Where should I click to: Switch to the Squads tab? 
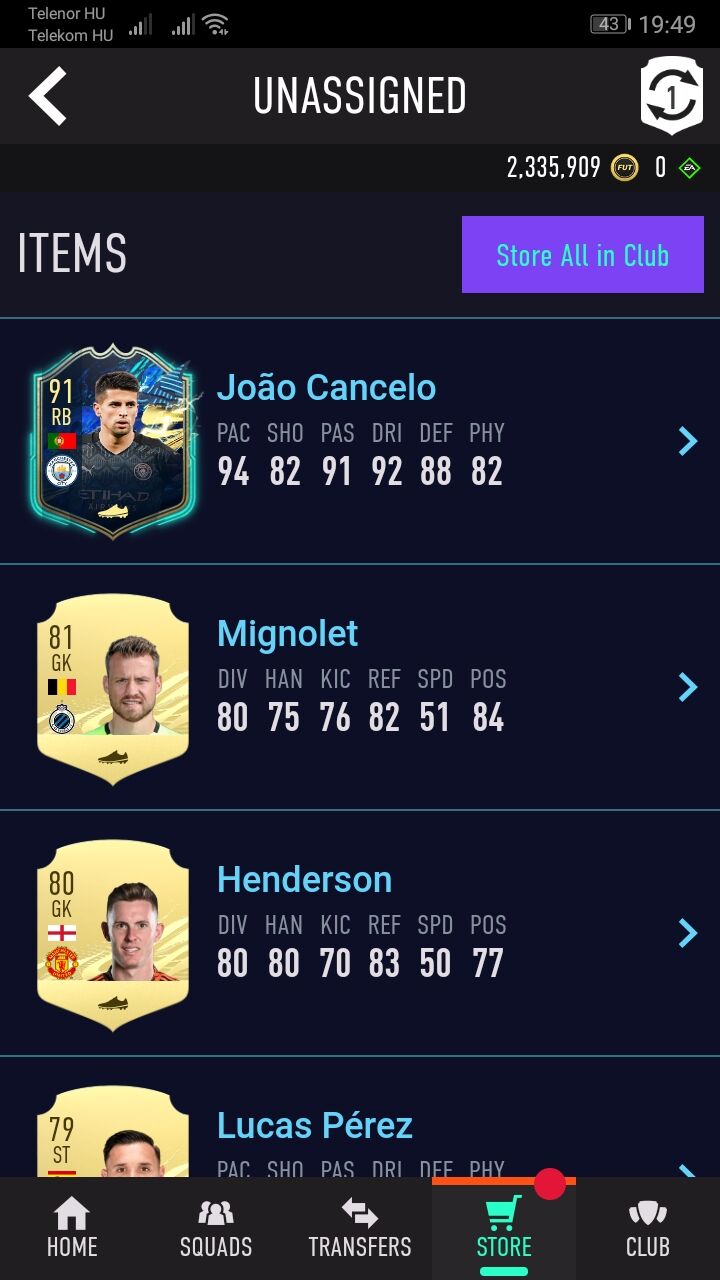216,1230
